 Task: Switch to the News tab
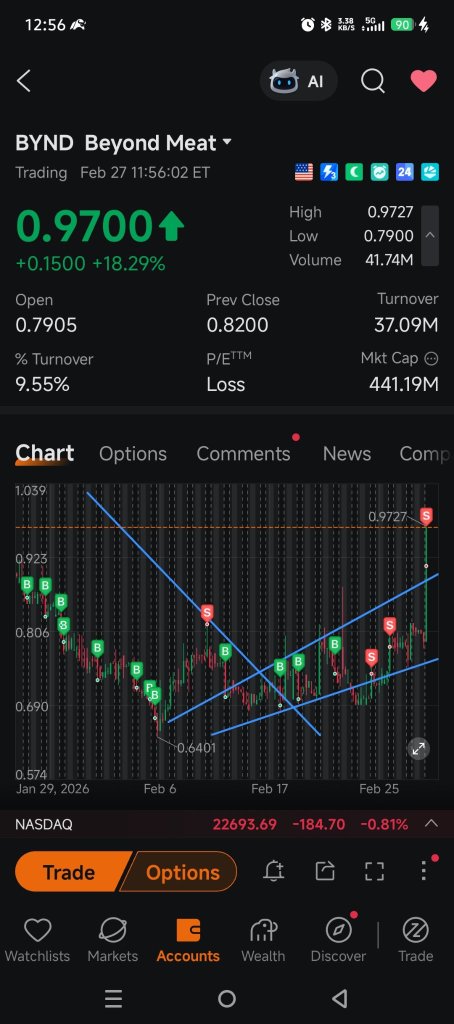[347, 454]
